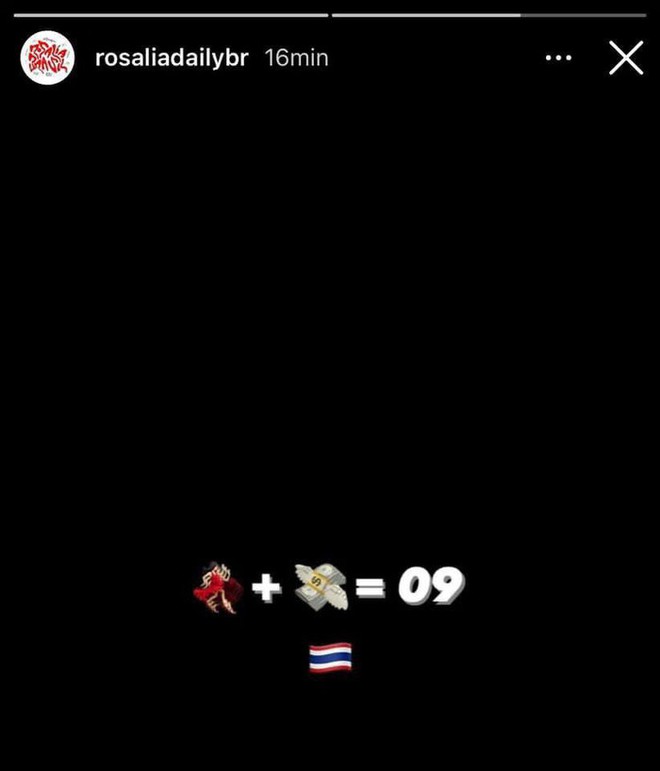Open the rosaliadailybr profile picture

[x=48, y=58]
